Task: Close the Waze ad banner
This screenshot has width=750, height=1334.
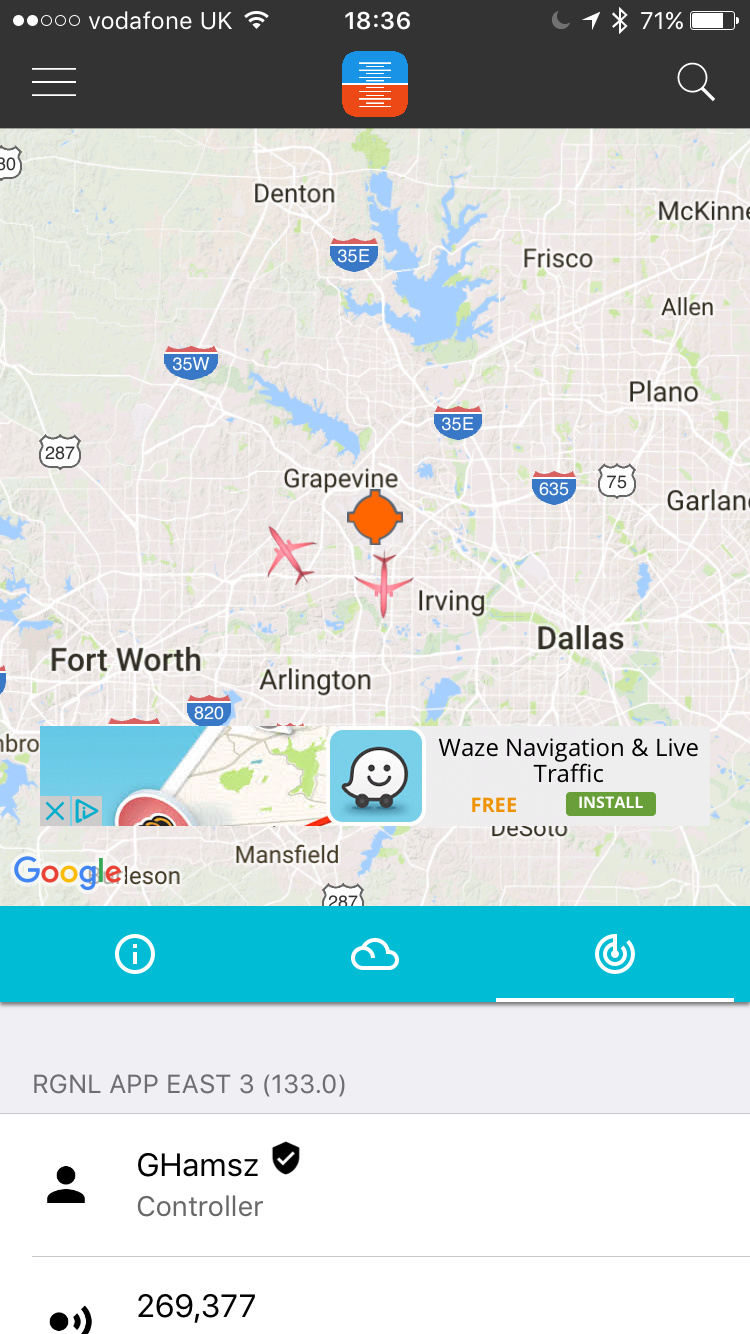Action: tap(55, 810)
